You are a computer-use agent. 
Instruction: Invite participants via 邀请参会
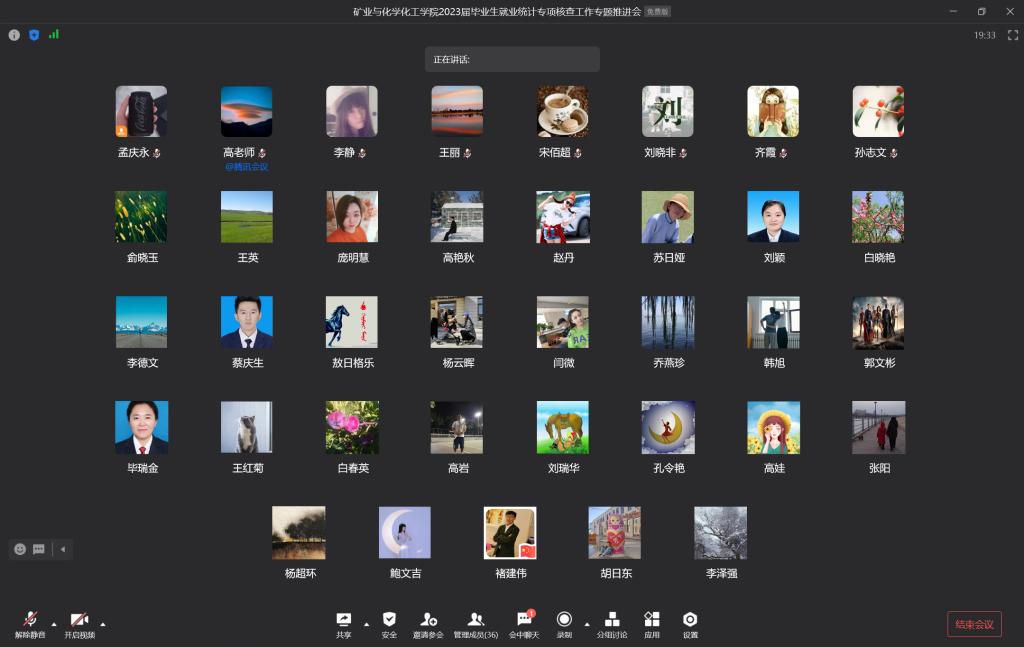[x=428, y=624]
